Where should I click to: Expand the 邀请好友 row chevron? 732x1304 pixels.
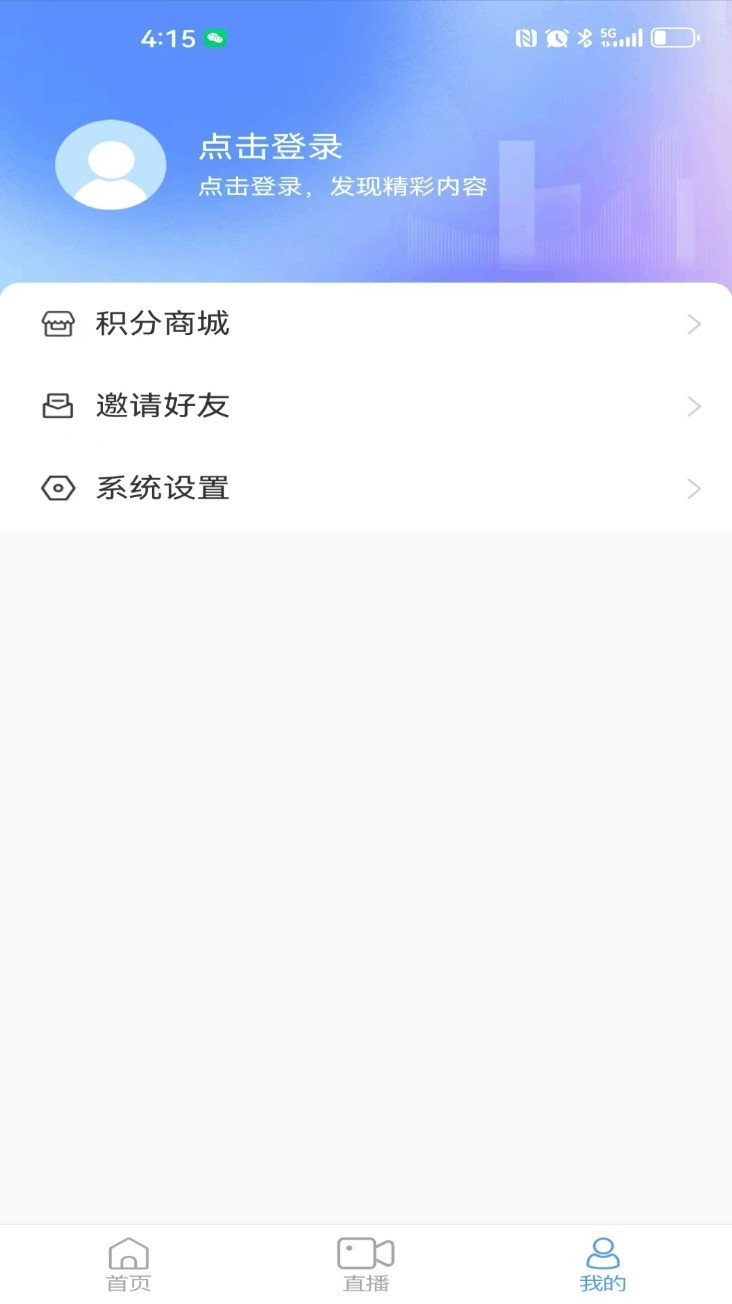click(694, 406)
